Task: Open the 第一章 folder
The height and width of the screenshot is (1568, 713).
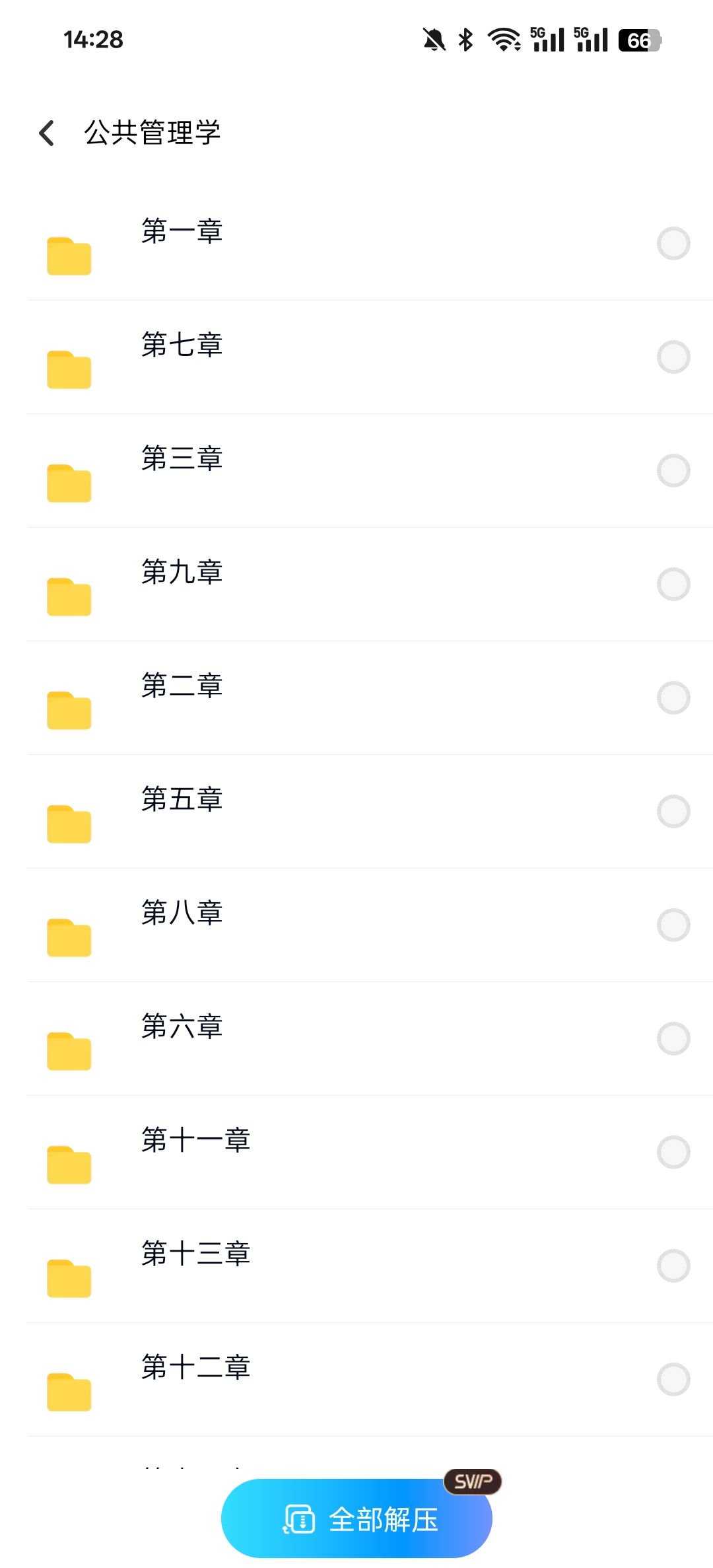Action: tap(182, 232)
